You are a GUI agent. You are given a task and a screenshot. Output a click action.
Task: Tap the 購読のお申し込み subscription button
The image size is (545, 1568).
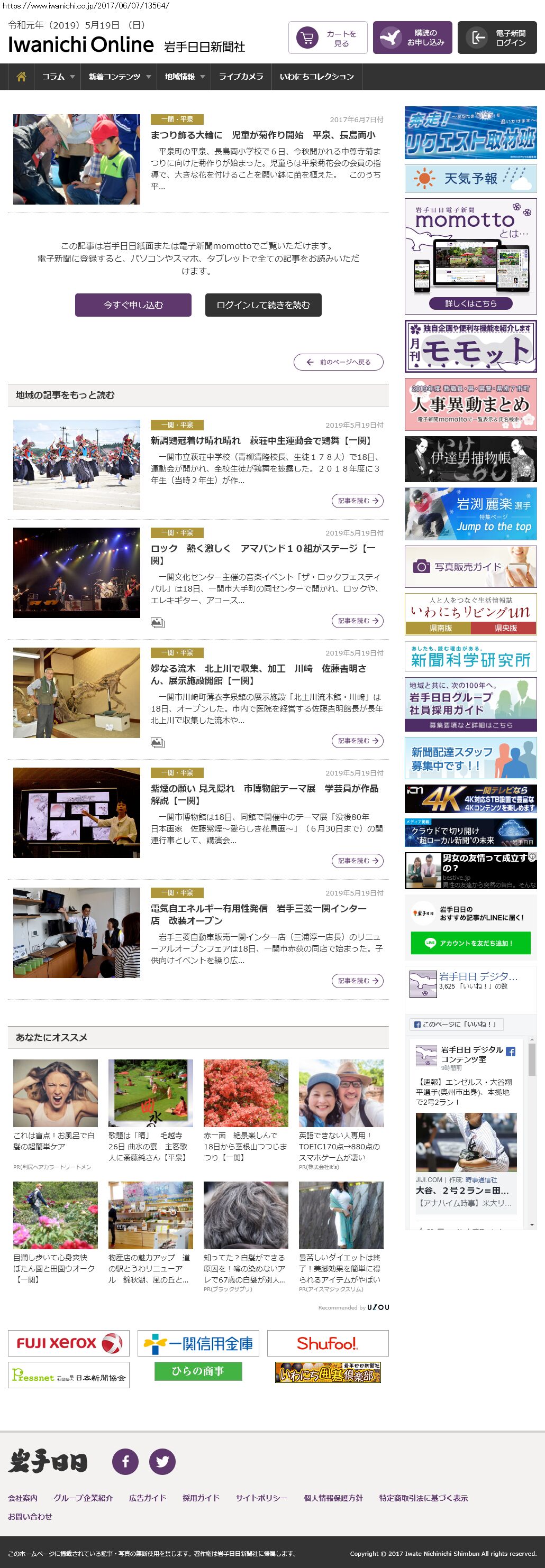[413, 38]
